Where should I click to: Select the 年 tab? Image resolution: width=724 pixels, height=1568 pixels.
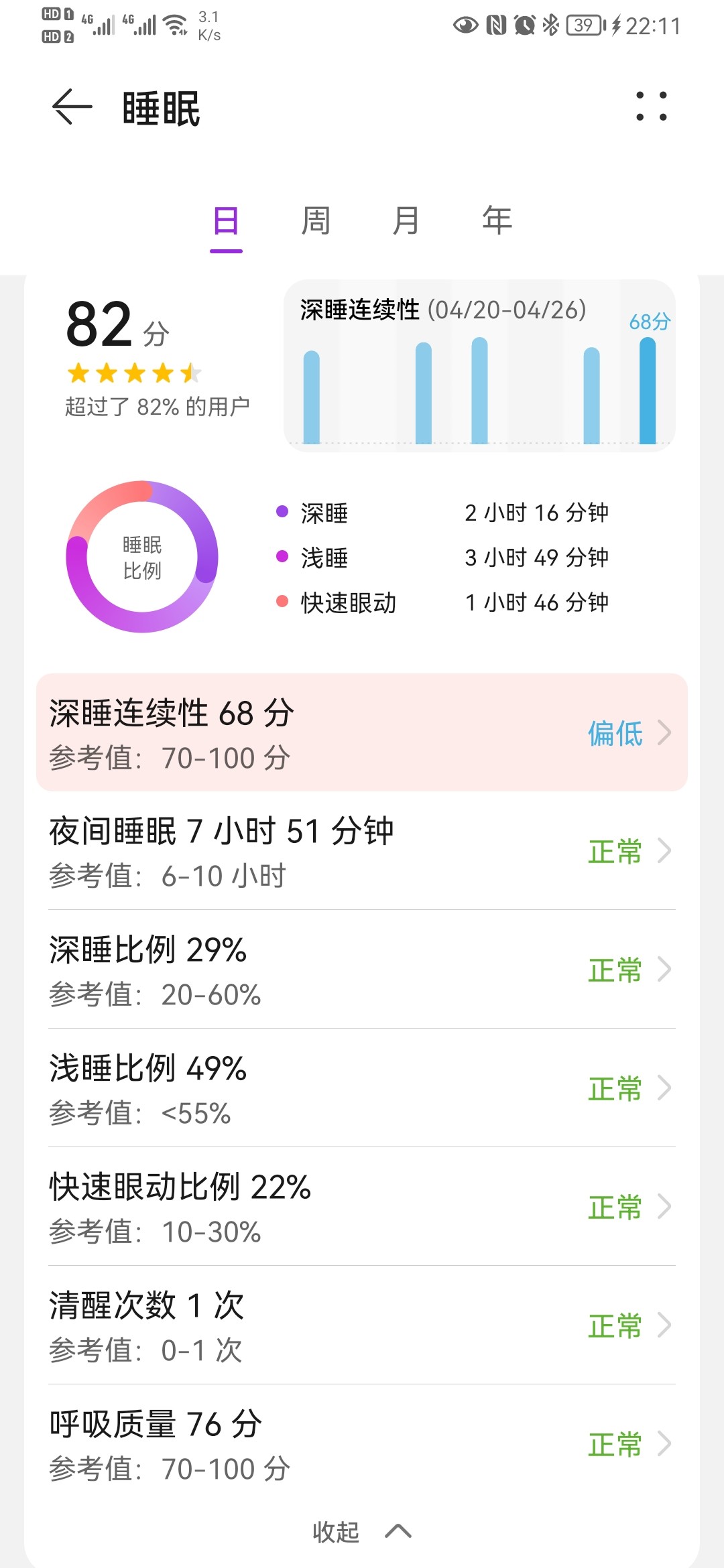point(497,221)
